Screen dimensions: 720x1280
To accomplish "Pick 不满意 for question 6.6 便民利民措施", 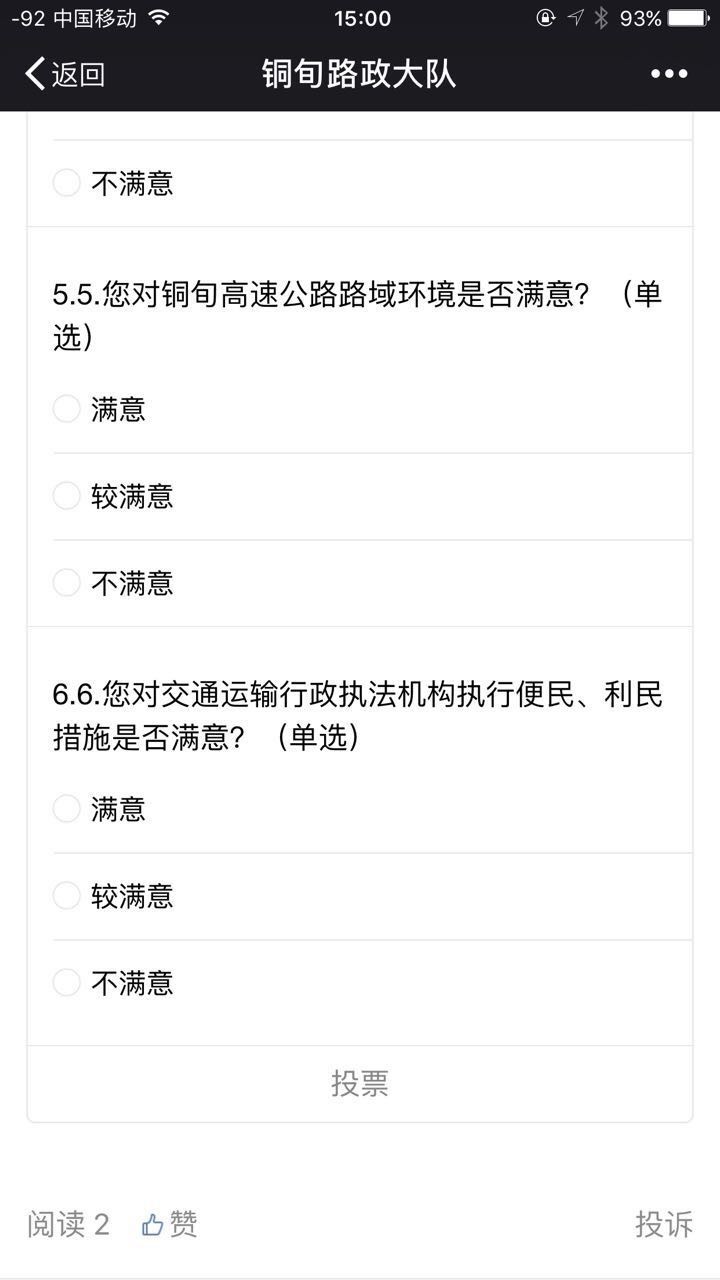I will tap(372, 983).
